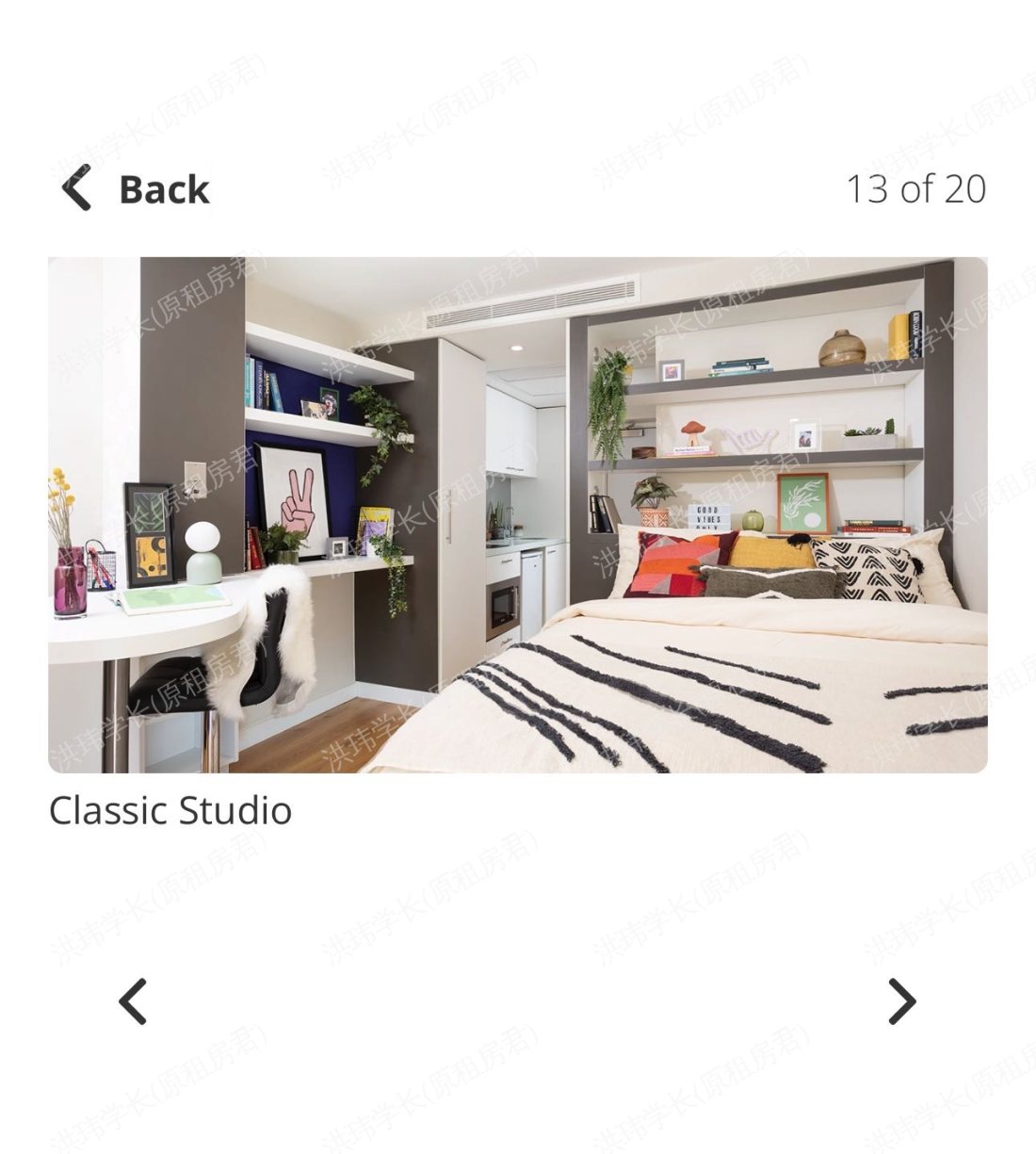Advance to the next gallery photo
1036x1154 pixels.
[x=901, y=1001]
